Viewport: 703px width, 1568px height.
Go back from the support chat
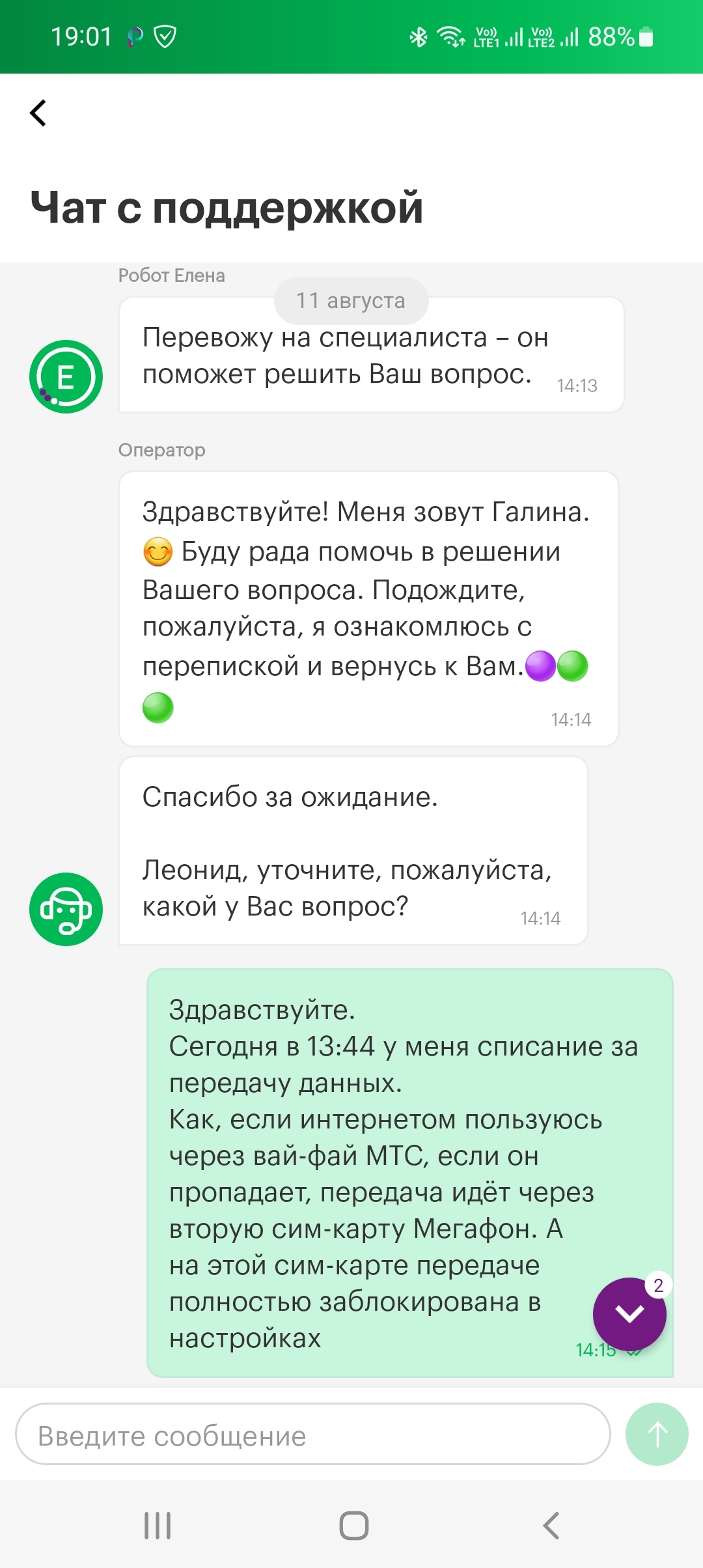(38, 113)
